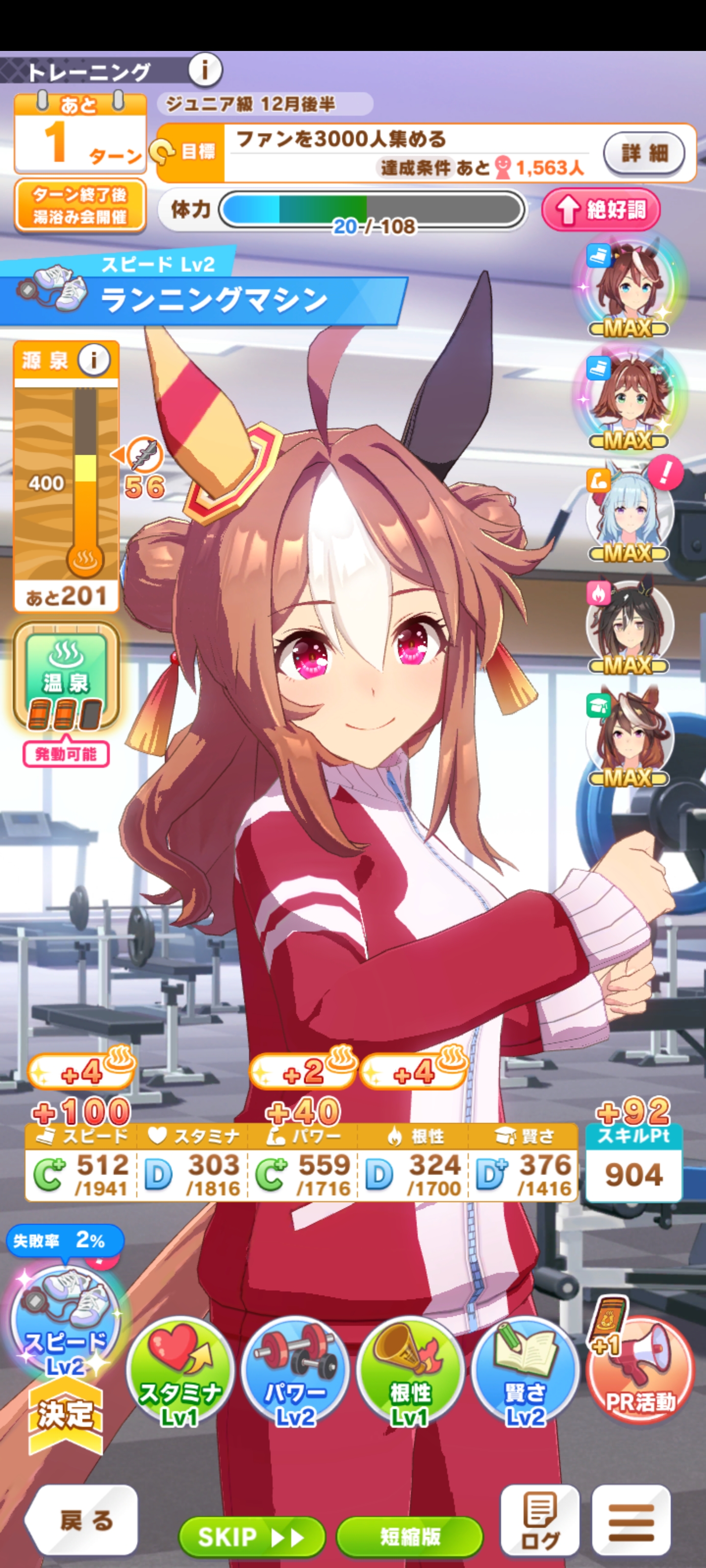Tap the 絶好調 mood indicator

pos(601,210)
